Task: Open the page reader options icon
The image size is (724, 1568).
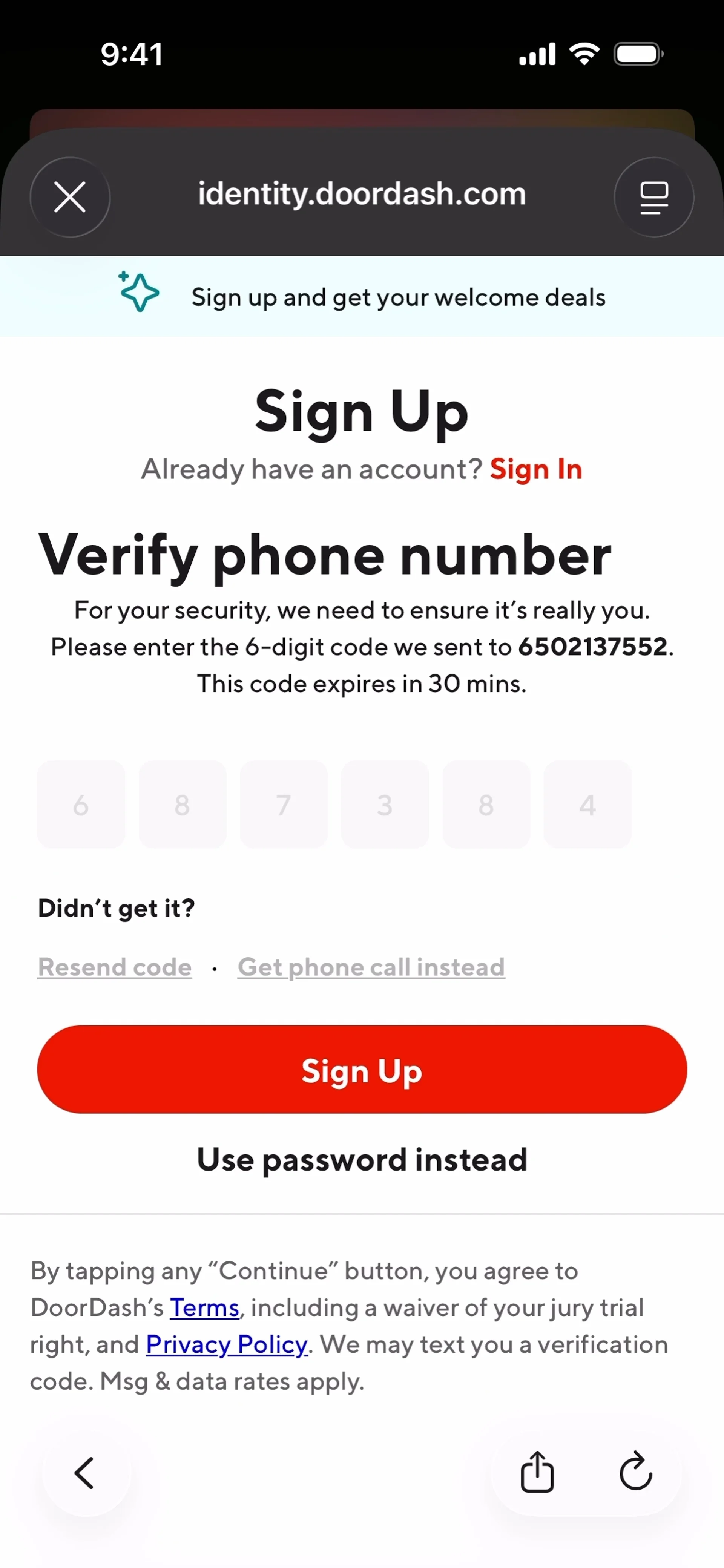Action: click(653, 197)
